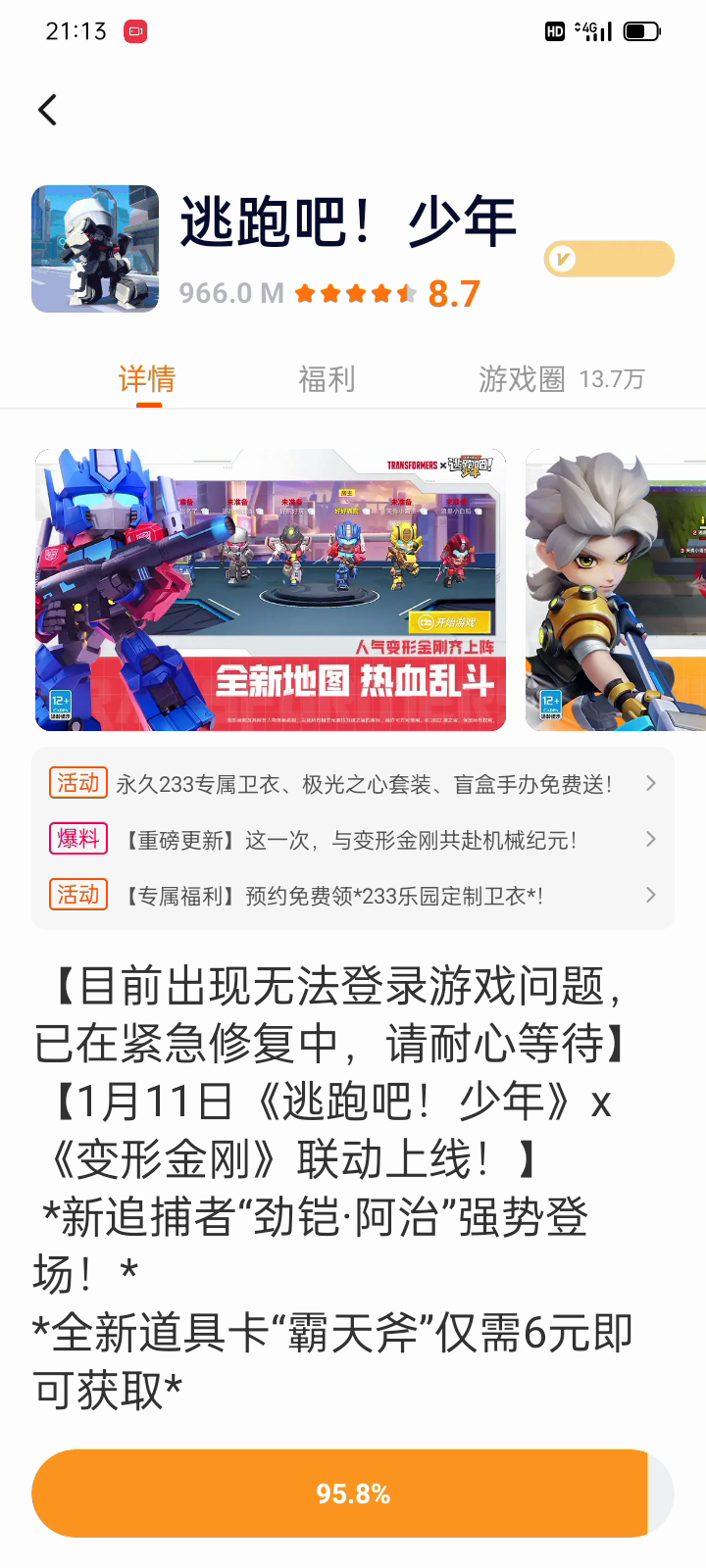Tap the 95.8% download progress button
Image resolution: width=706 pixels, height=1568 pixels.
[x=353, y=1494]
